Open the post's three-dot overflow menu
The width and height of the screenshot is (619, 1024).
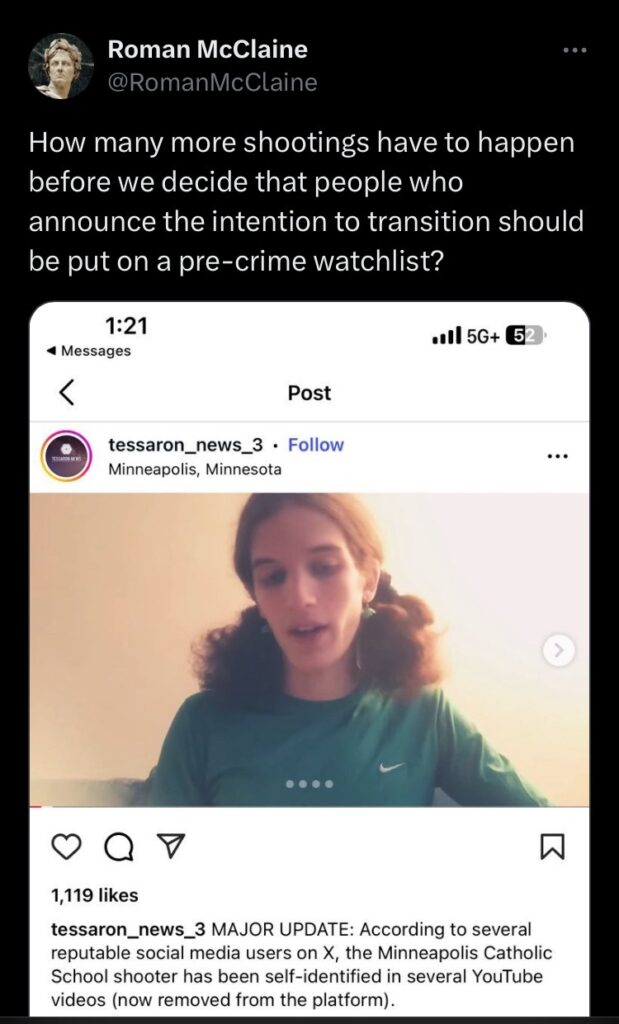tap(574, 50)
